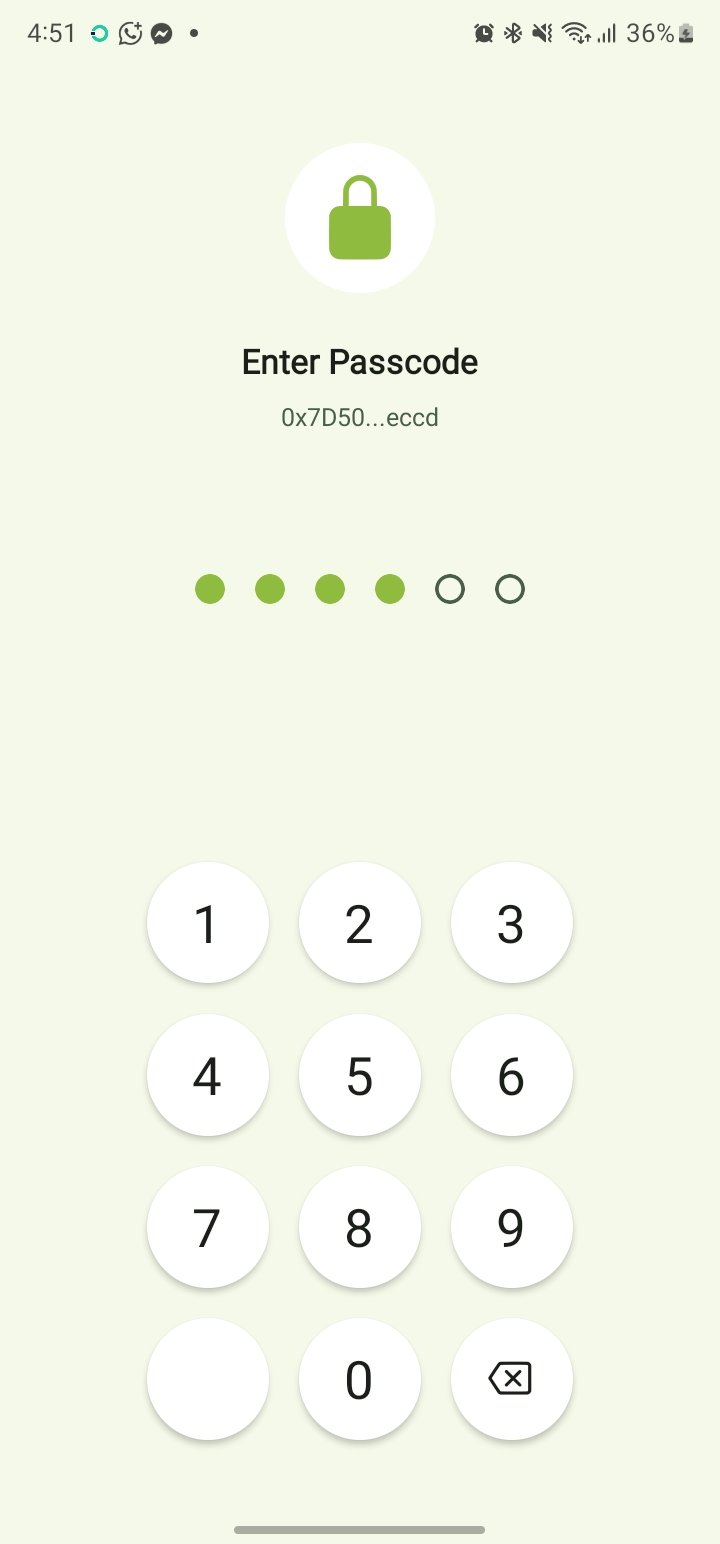The width and height of the screenshot is (720, 1544).
Task: Tap the number 8 key
Action: [359, 1228]
